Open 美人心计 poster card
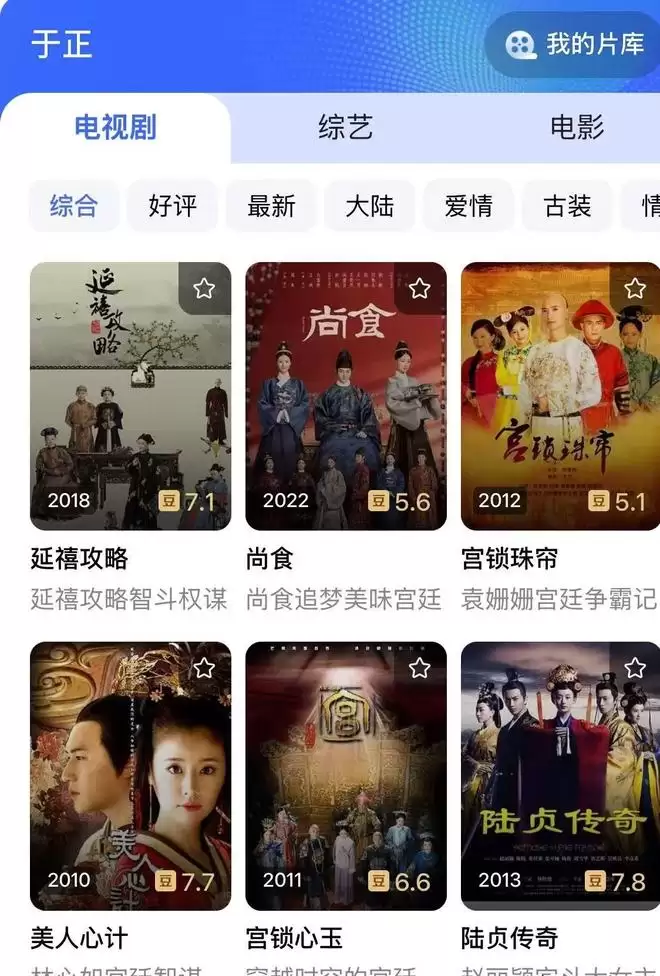Screen dimensions: 660x976 (x=130, y=780)
